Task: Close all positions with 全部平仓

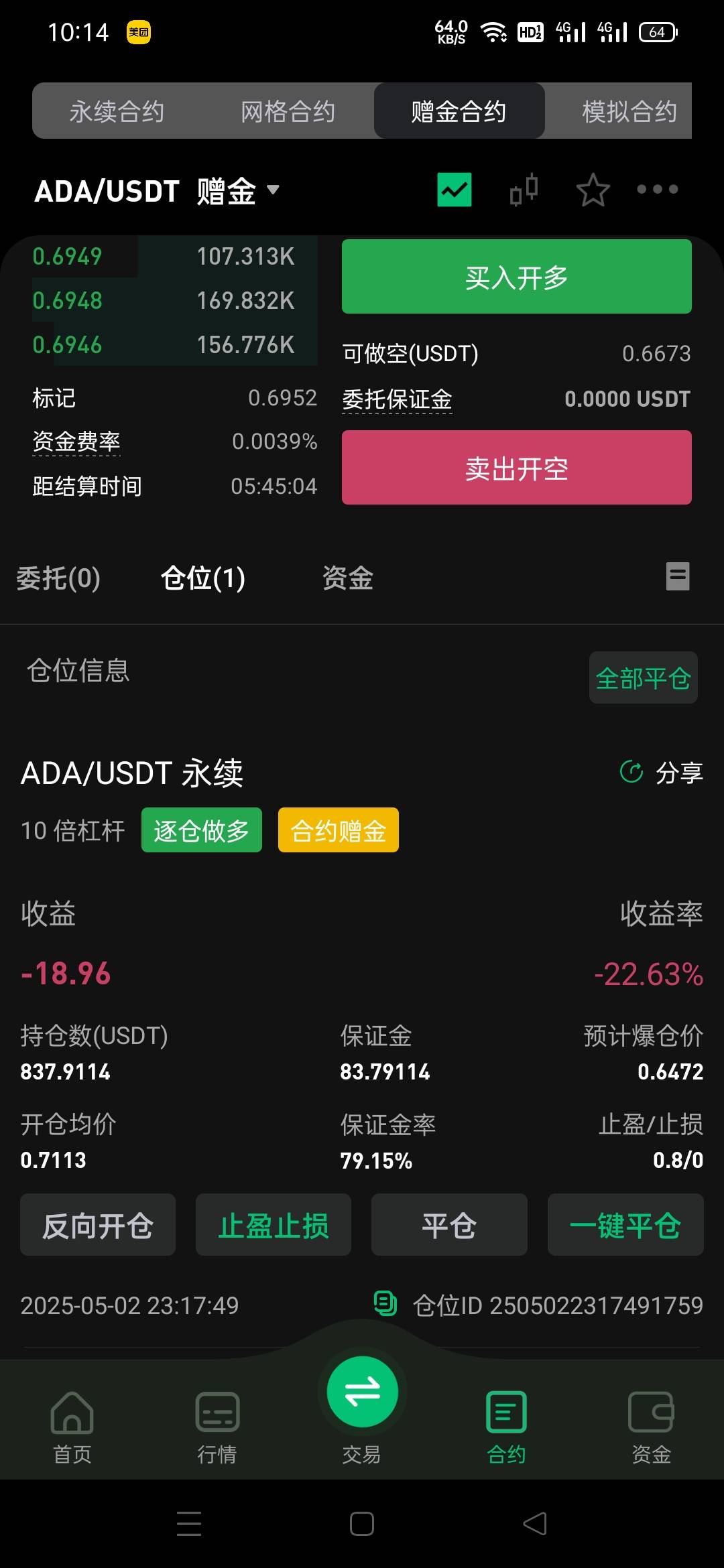Action: [x=644, y=678]
